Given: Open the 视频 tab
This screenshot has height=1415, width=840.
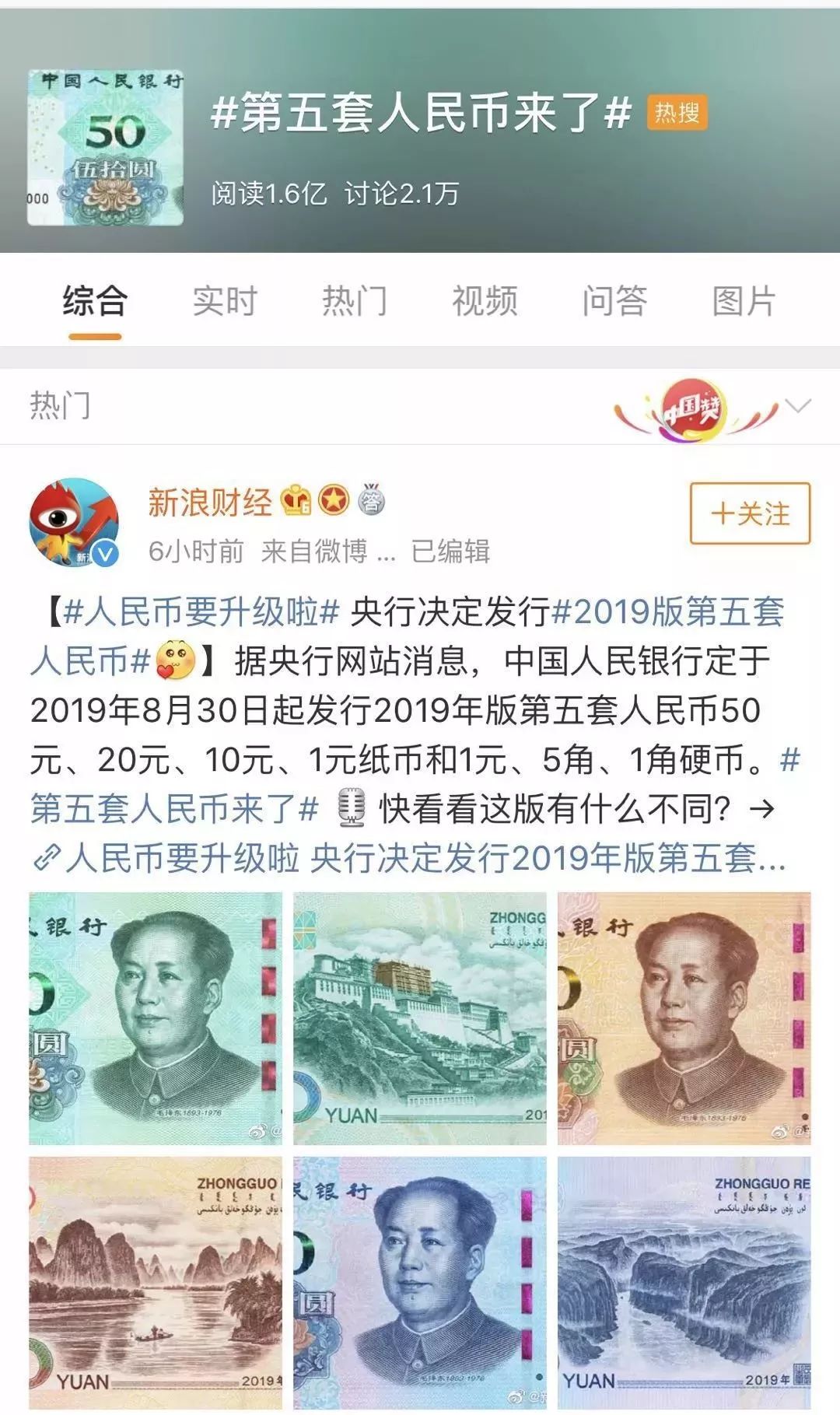Looking at the screenshot, I should tap(485, 301).
